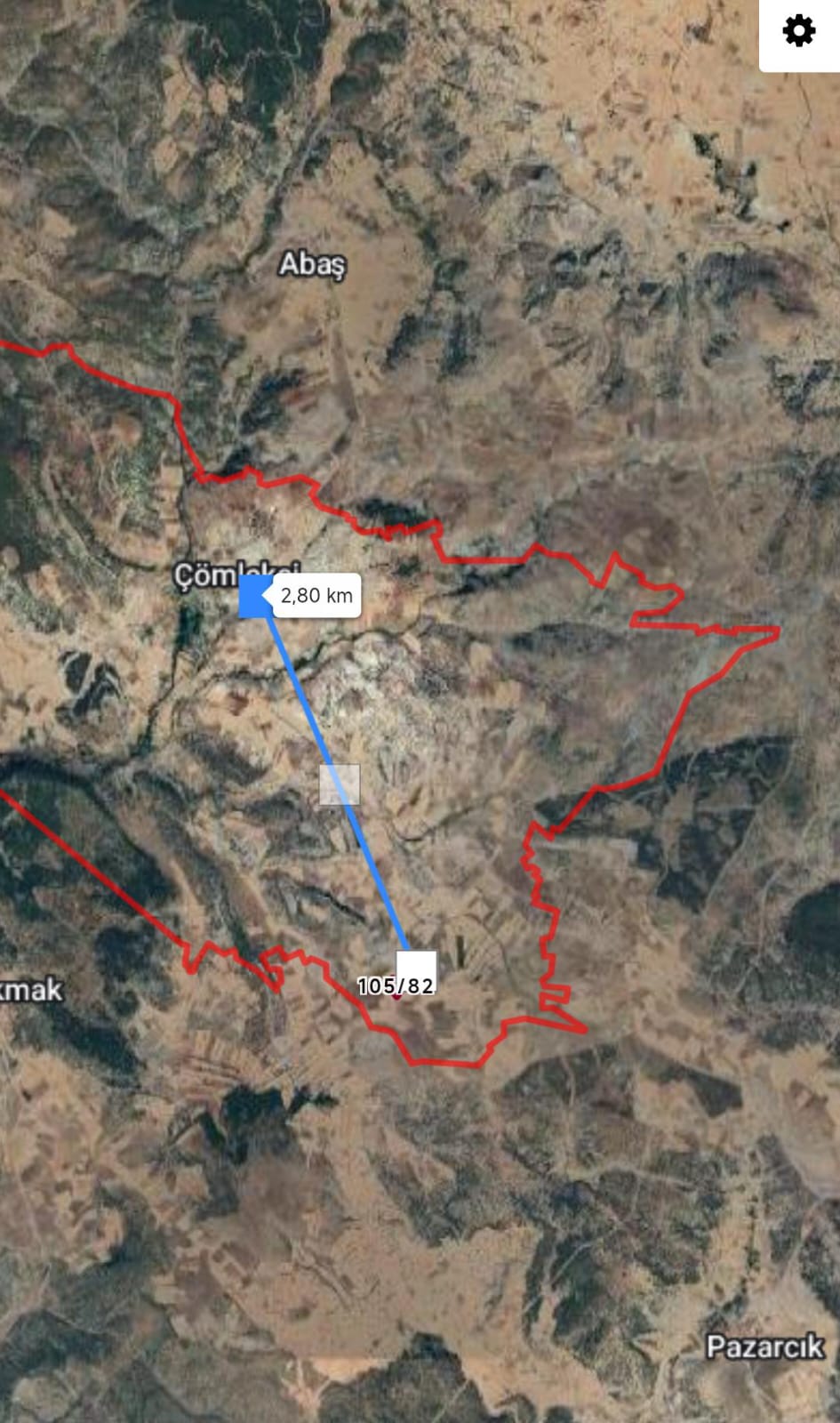This screenshot has height=1423, width=840.
Task: Tap the blue measurement start handle
Action: click(255, 596)
